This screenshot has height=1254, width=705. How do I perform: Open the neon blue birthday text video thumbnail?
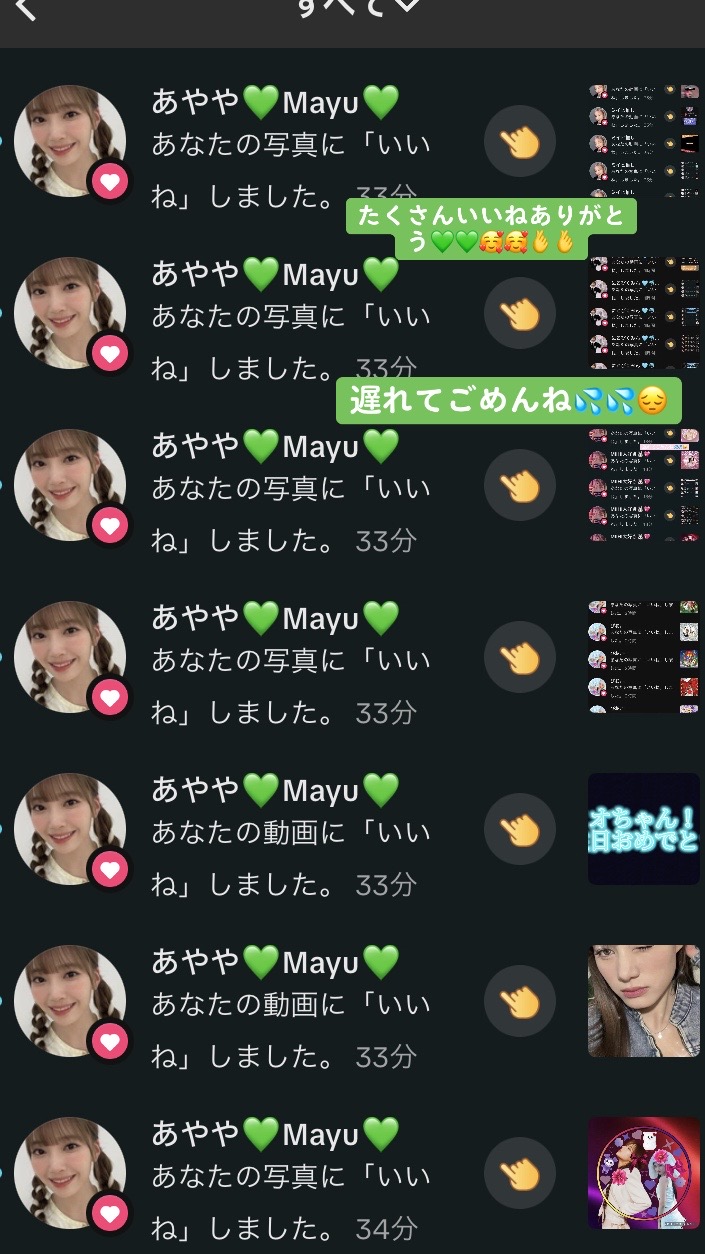pos(643,829)
